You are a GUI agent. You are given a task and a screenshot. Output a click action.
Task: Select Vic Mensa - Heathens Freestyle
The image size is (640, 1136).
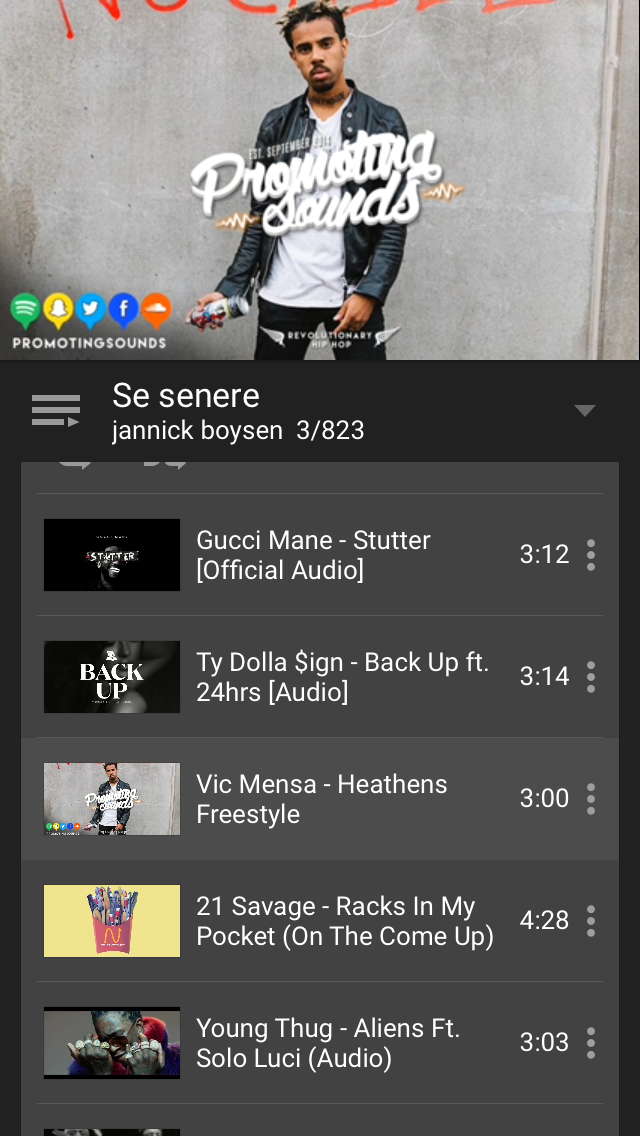[313, 799]
